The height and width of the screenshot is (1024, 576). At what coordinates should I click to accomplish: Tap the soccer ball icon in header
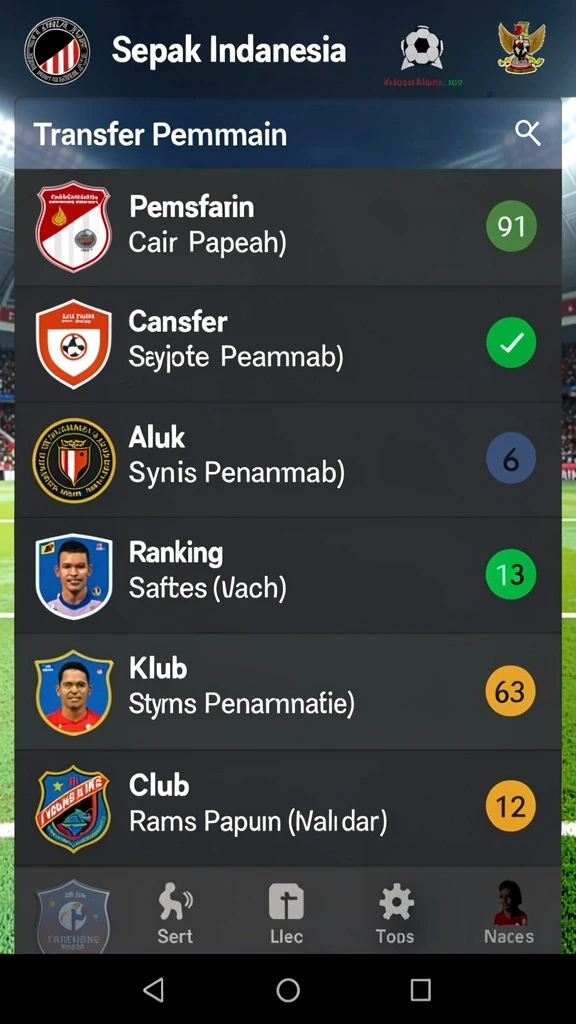[x=422, y=50]
